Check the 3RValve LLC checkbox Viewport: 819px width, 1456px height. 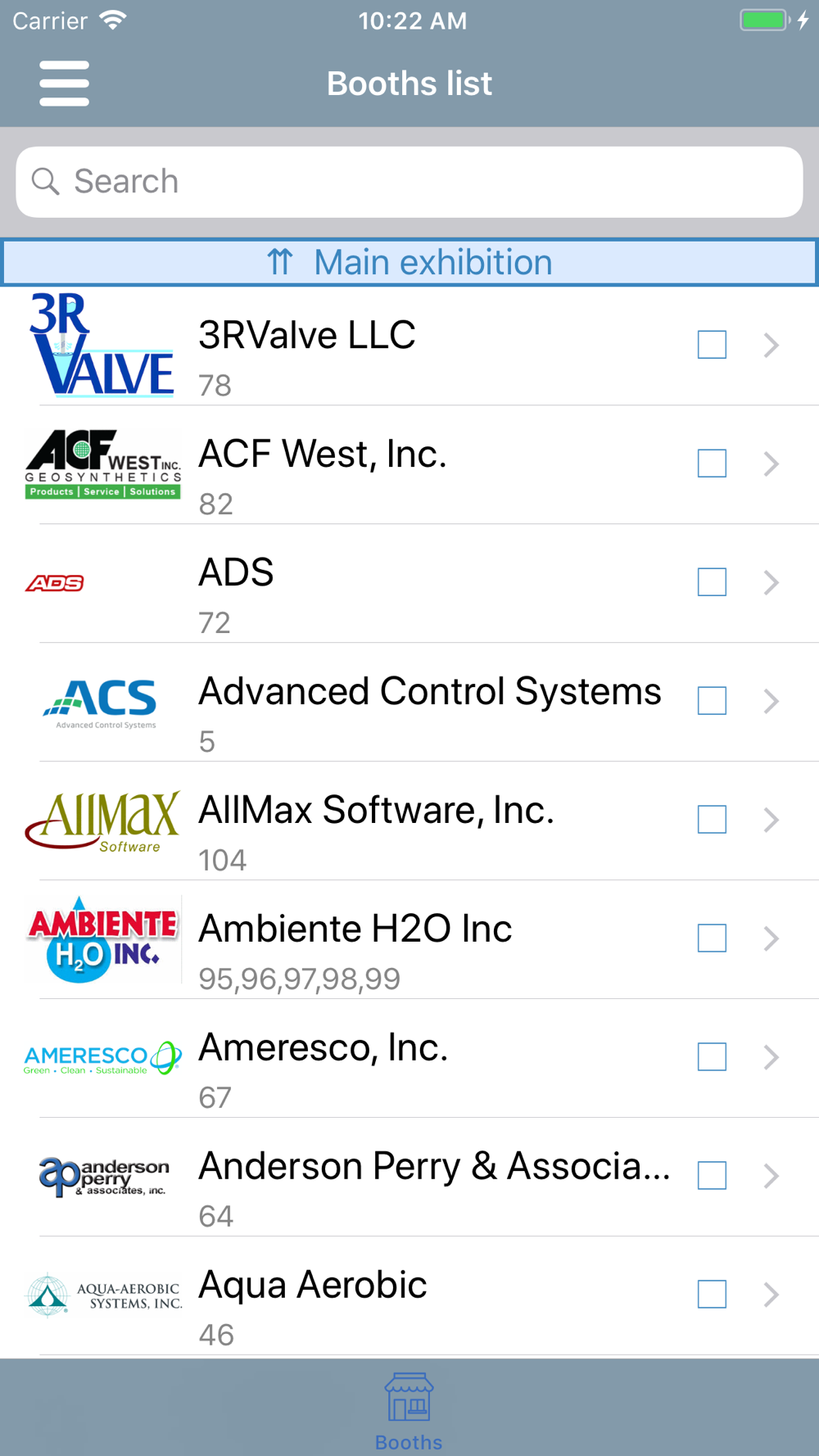(x=712, y=345)
